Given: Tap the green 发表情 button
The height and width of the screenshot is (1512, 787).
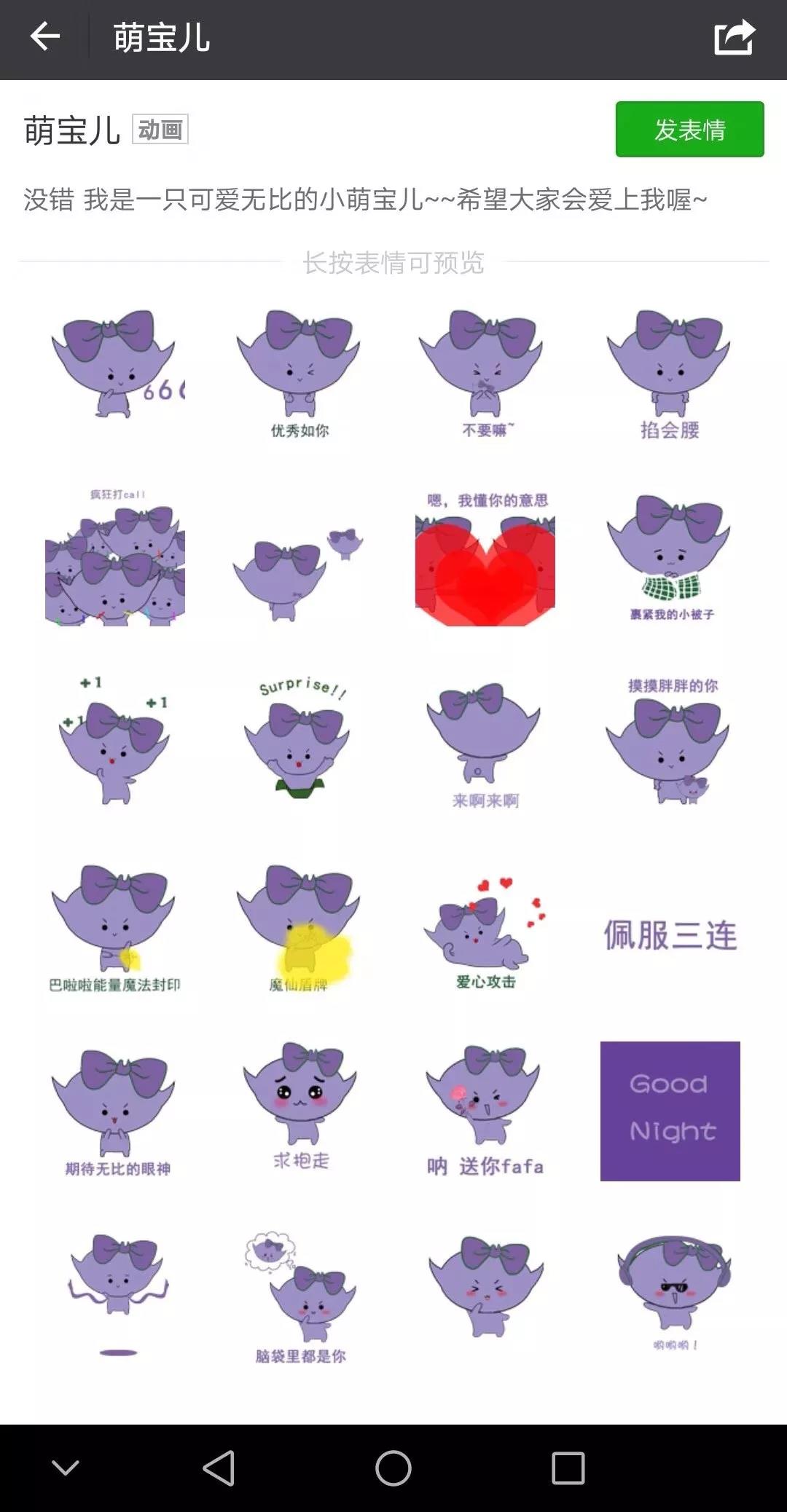Looking at the screenshot, I should click(x=689, y=130).
